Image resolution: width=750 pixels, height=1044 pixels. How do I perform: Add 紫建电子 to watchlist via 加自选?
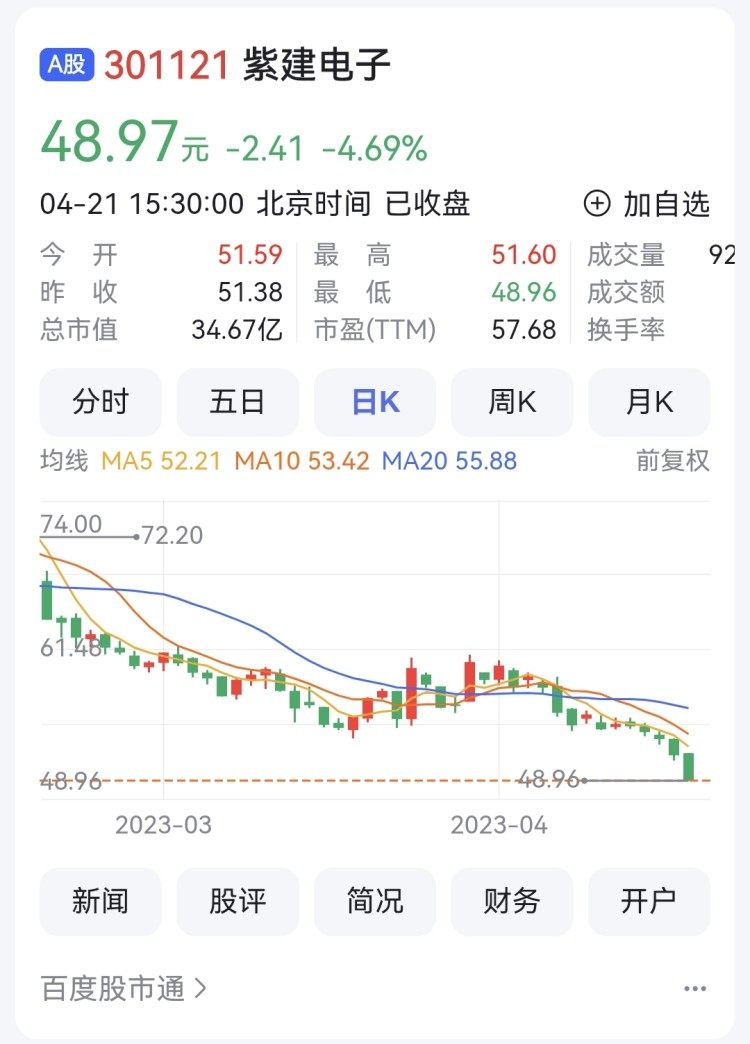647,204
